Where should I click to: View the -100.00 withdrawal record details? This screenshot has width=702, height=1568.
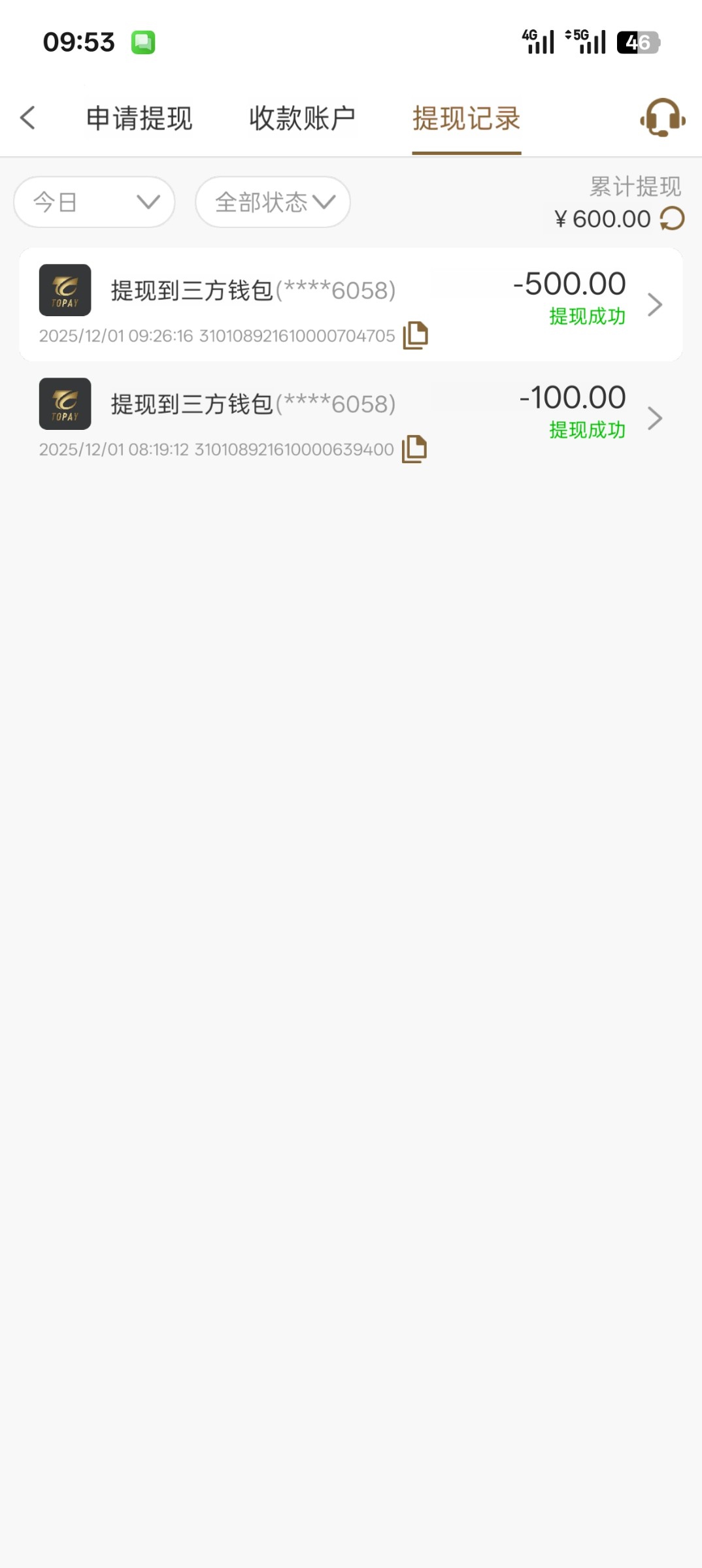(x=654, y=418)
